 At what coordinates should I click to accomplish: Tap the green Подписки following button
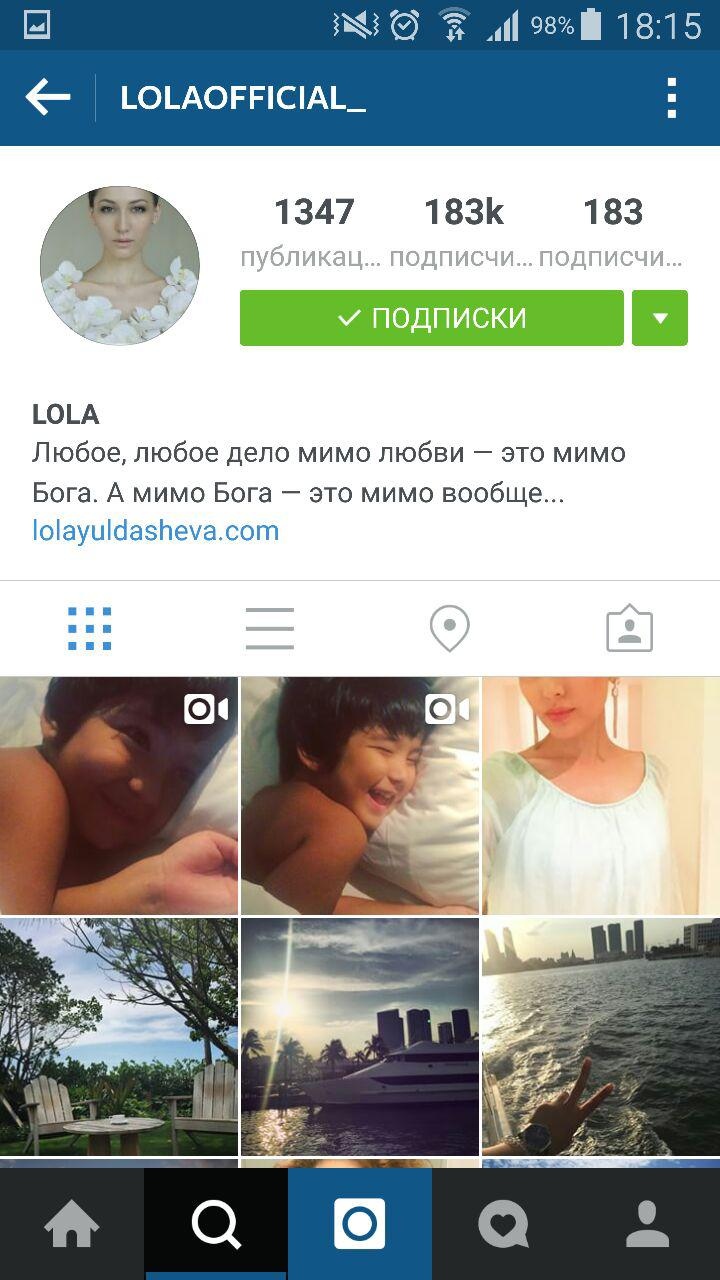[x=431, y=318]
